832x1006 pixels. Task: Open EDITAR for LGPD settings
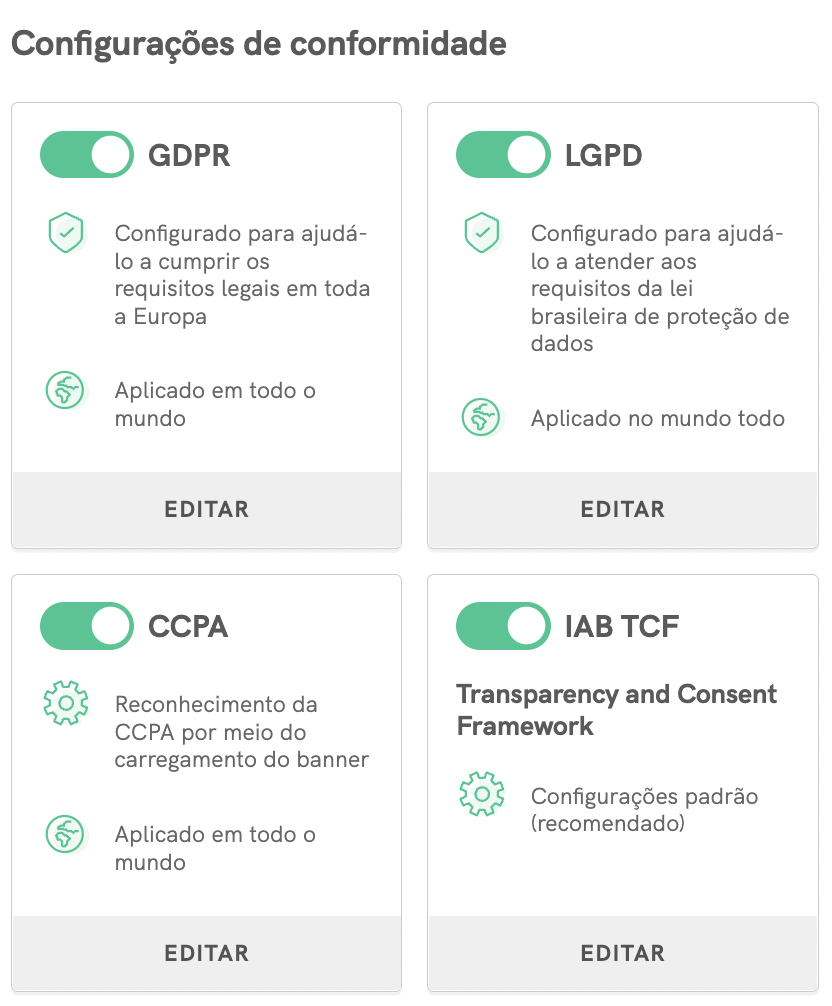click(x=622, y=509)
